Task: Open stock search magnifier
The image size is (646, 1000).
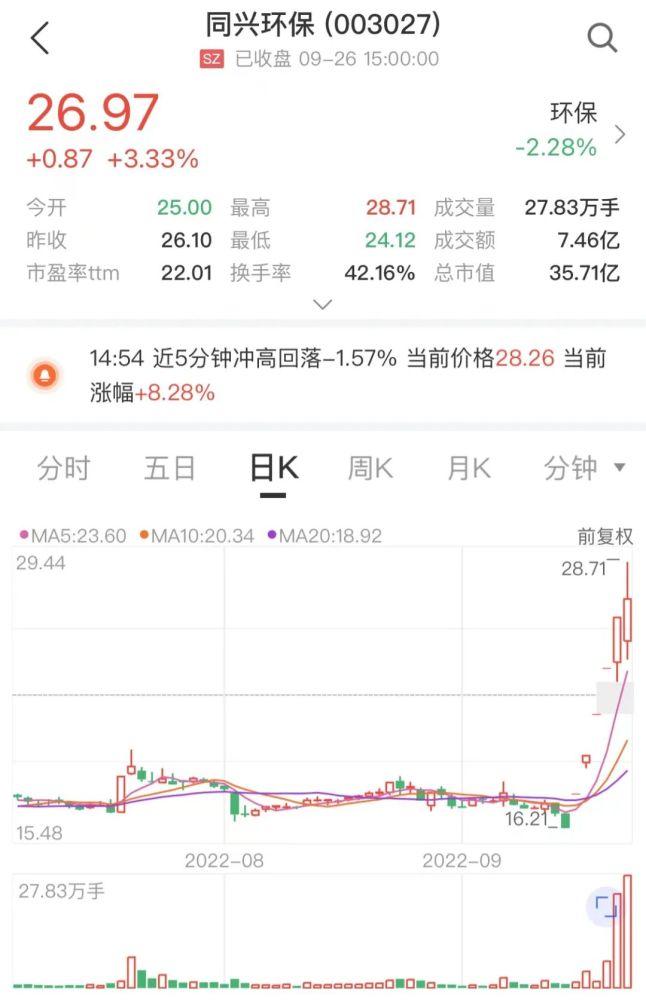Action: 602,39
